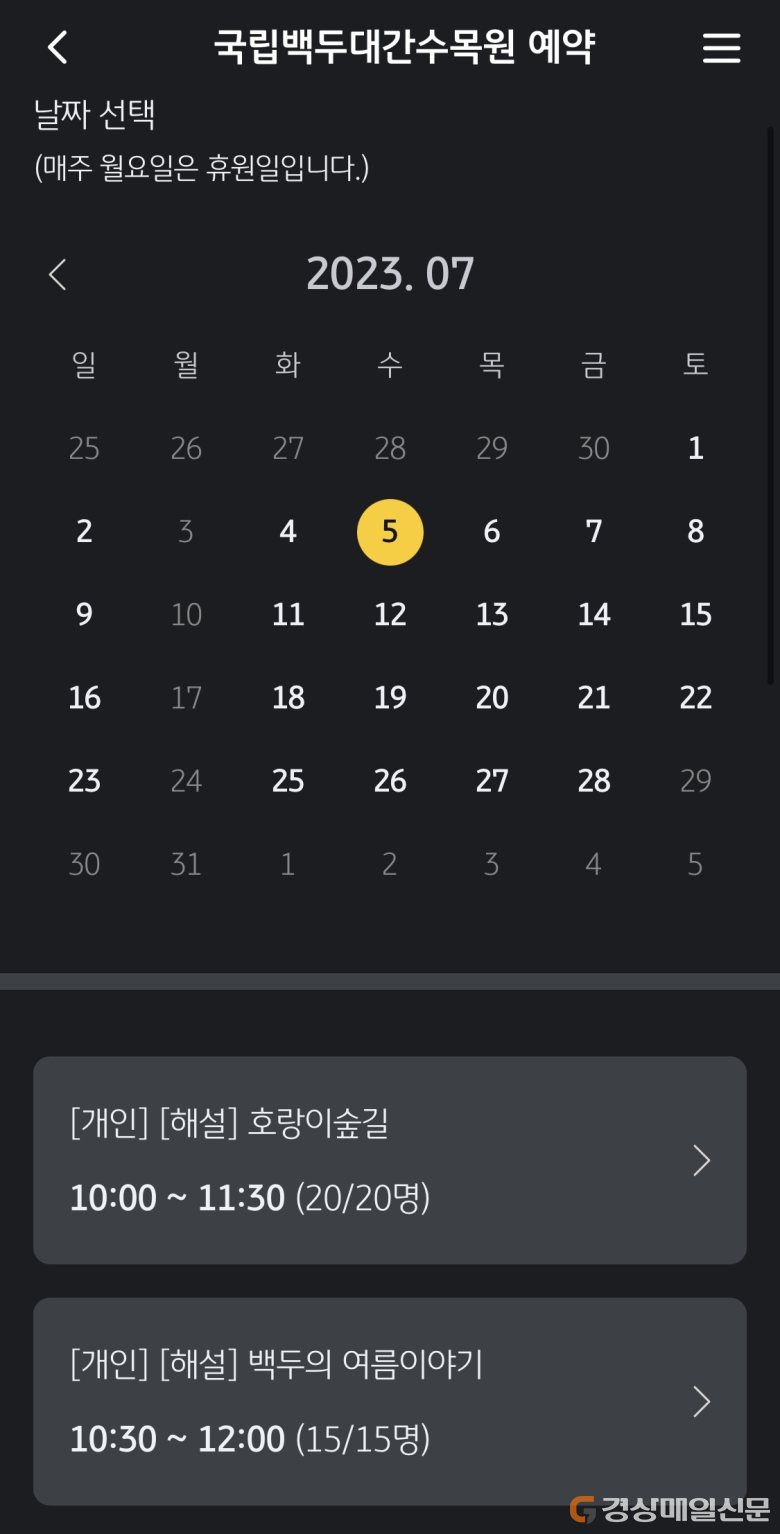
Task: Tap the highlighted date 5
Action: pos(390,532)
